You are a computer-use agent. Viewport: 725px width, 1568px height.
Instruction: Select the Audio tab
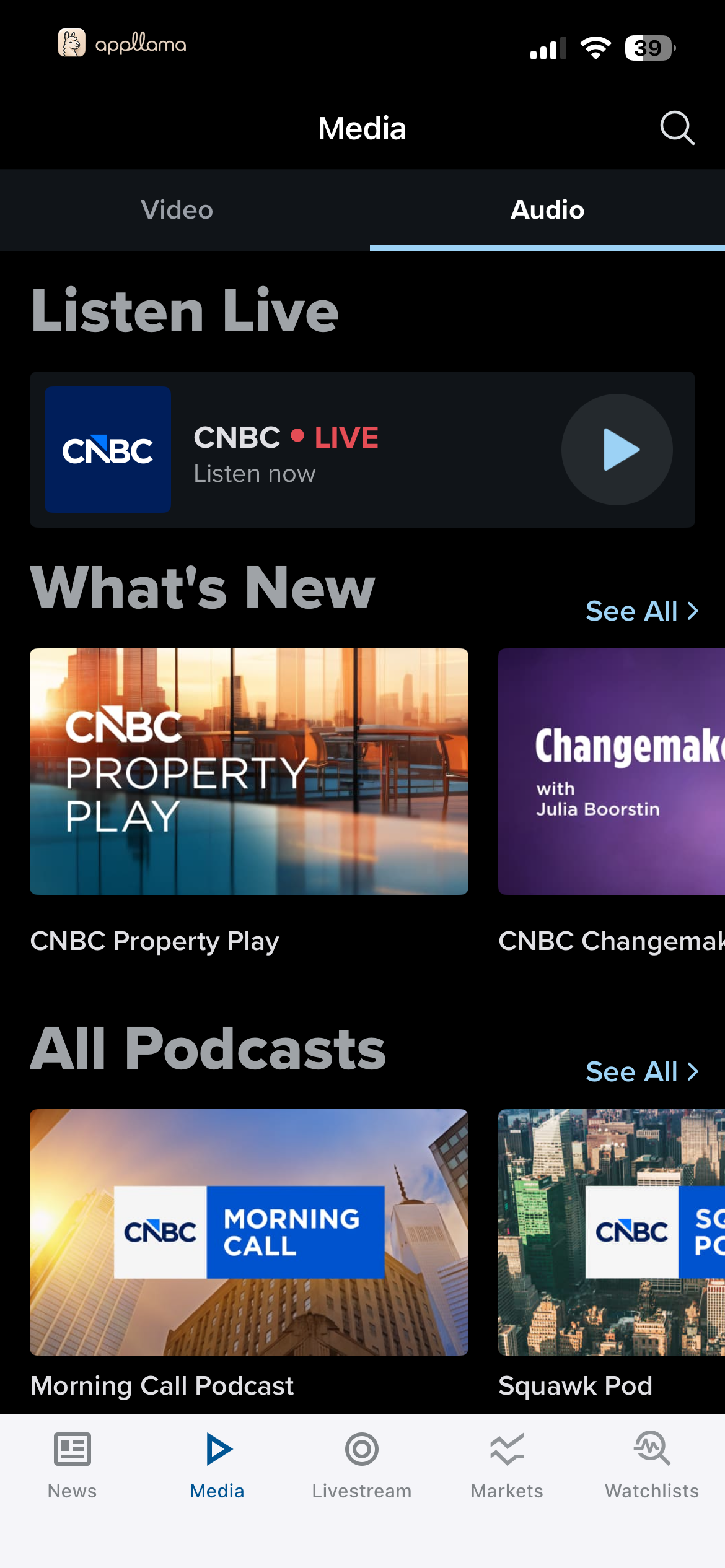point(548,210)
